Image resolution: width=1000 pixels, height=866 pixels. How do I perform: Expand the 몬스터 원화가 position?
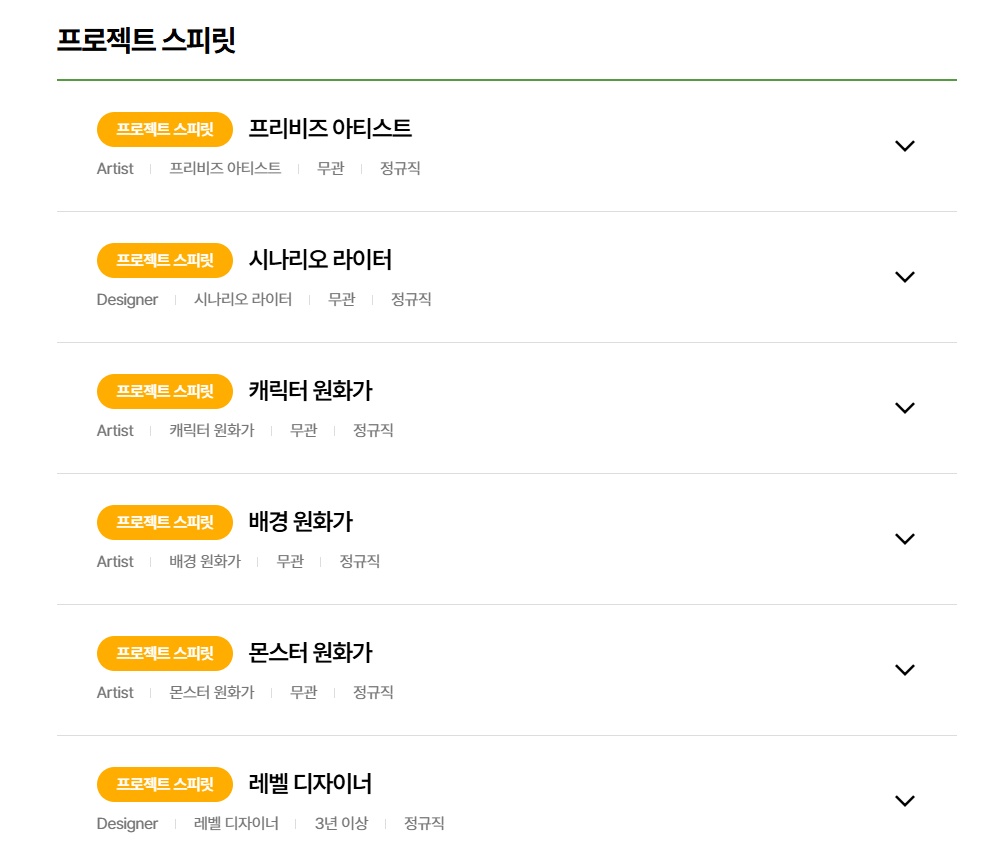tap(904, 670)
